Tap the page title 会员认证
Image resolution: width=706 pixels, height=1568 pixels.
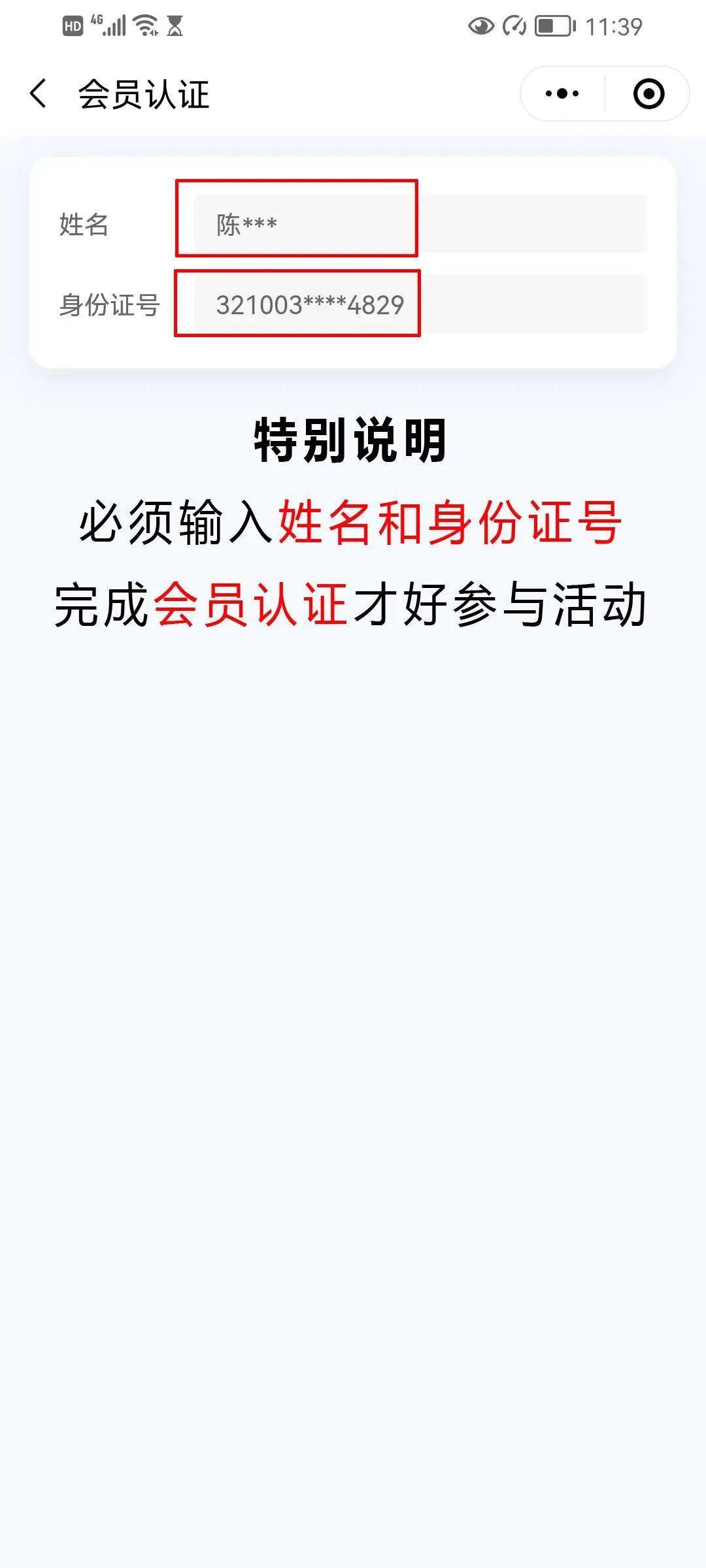144,93
